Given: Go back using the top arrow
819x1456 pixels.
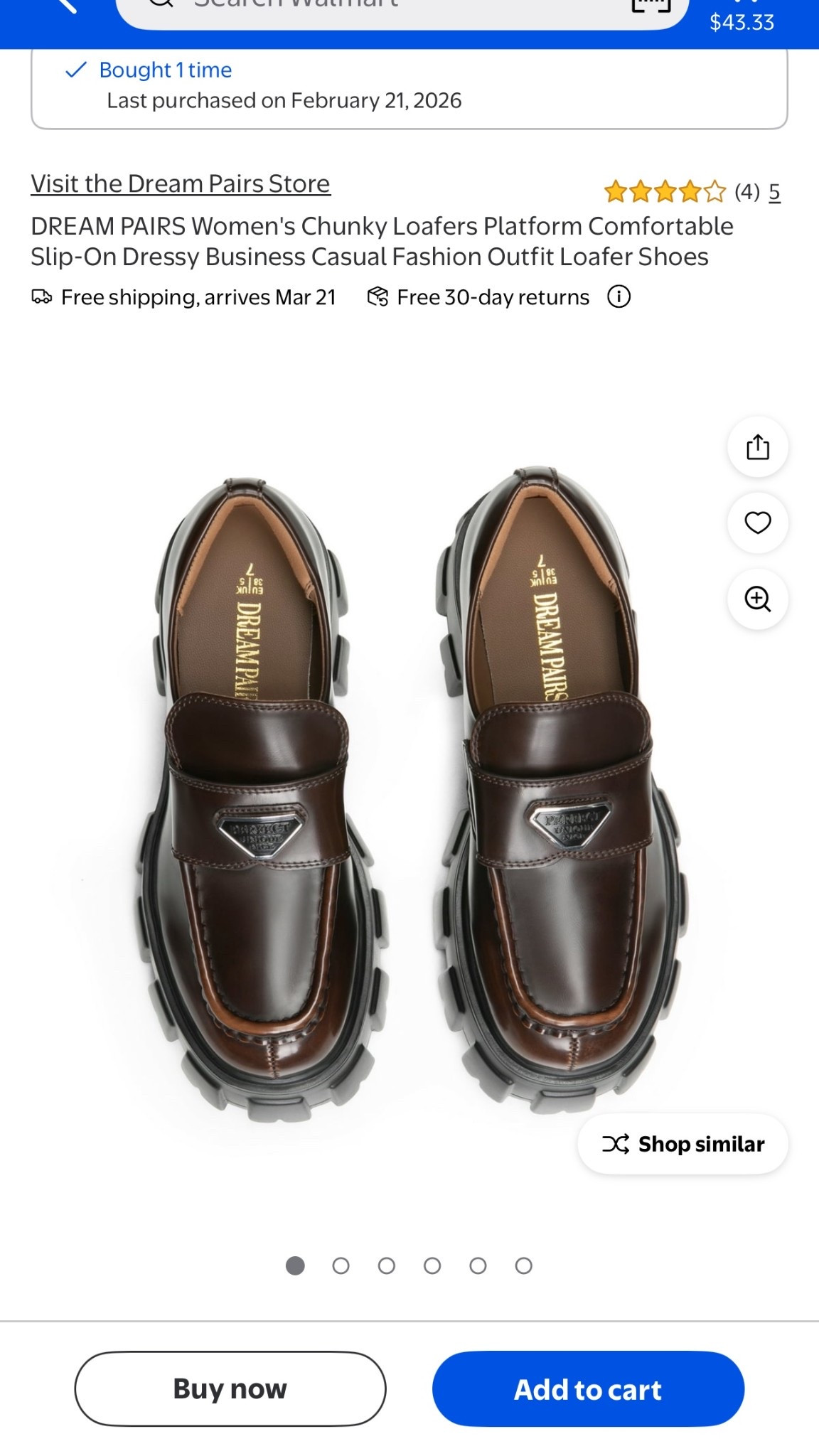Looking at the screenshot, I should click(x=65, y=6).
